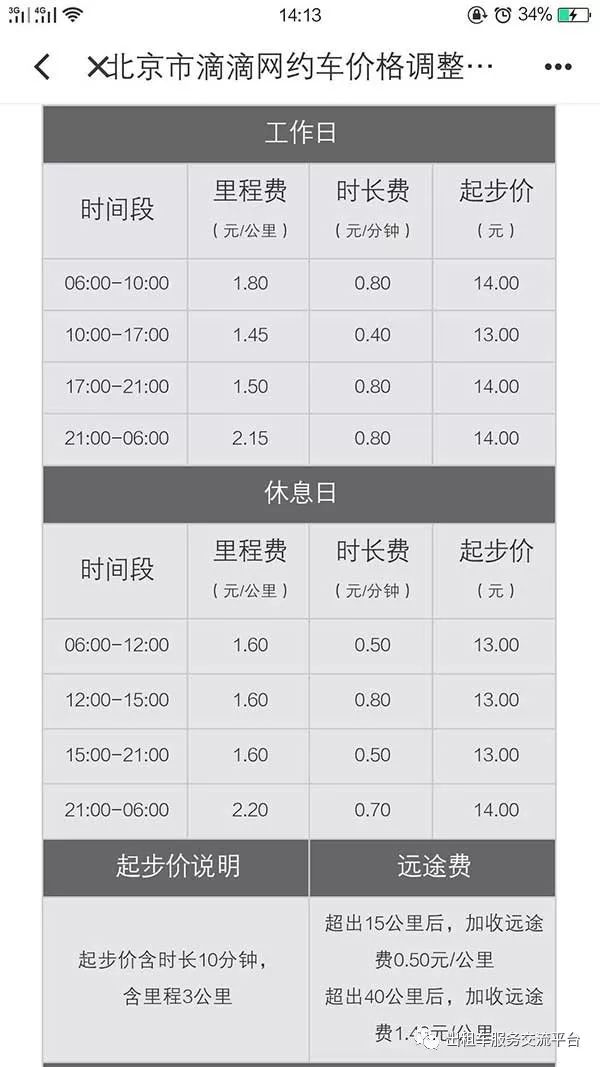Open the three-dot more options menu
Viewport: 600px width, 1067px height.
coord(558,67)
